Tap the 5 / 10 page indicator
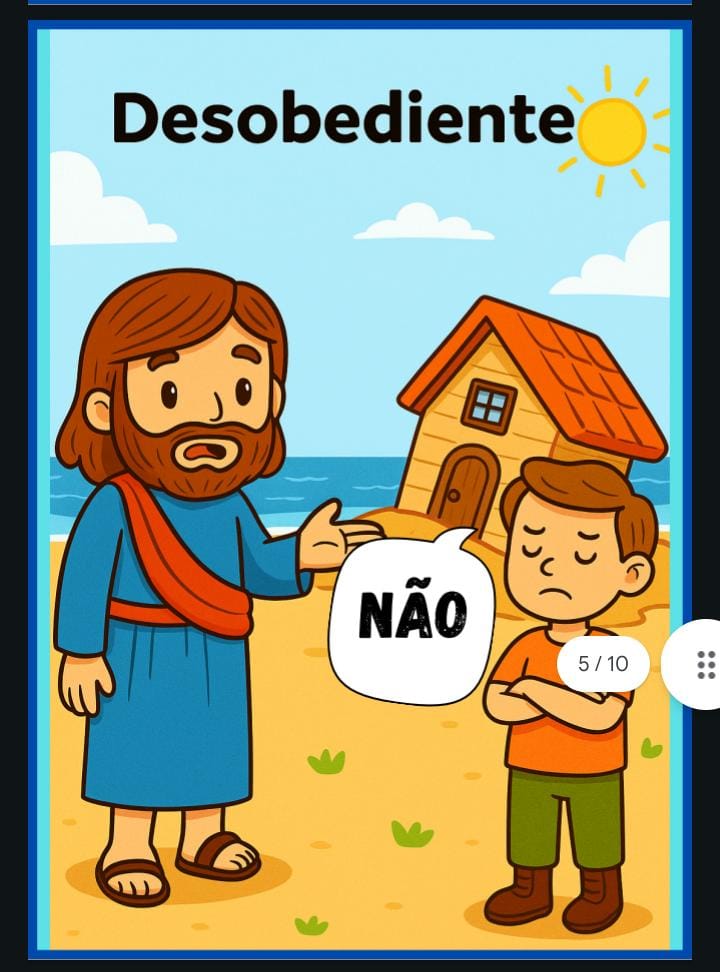The width and height of the screenshot is (720, 972). point(603,664)
